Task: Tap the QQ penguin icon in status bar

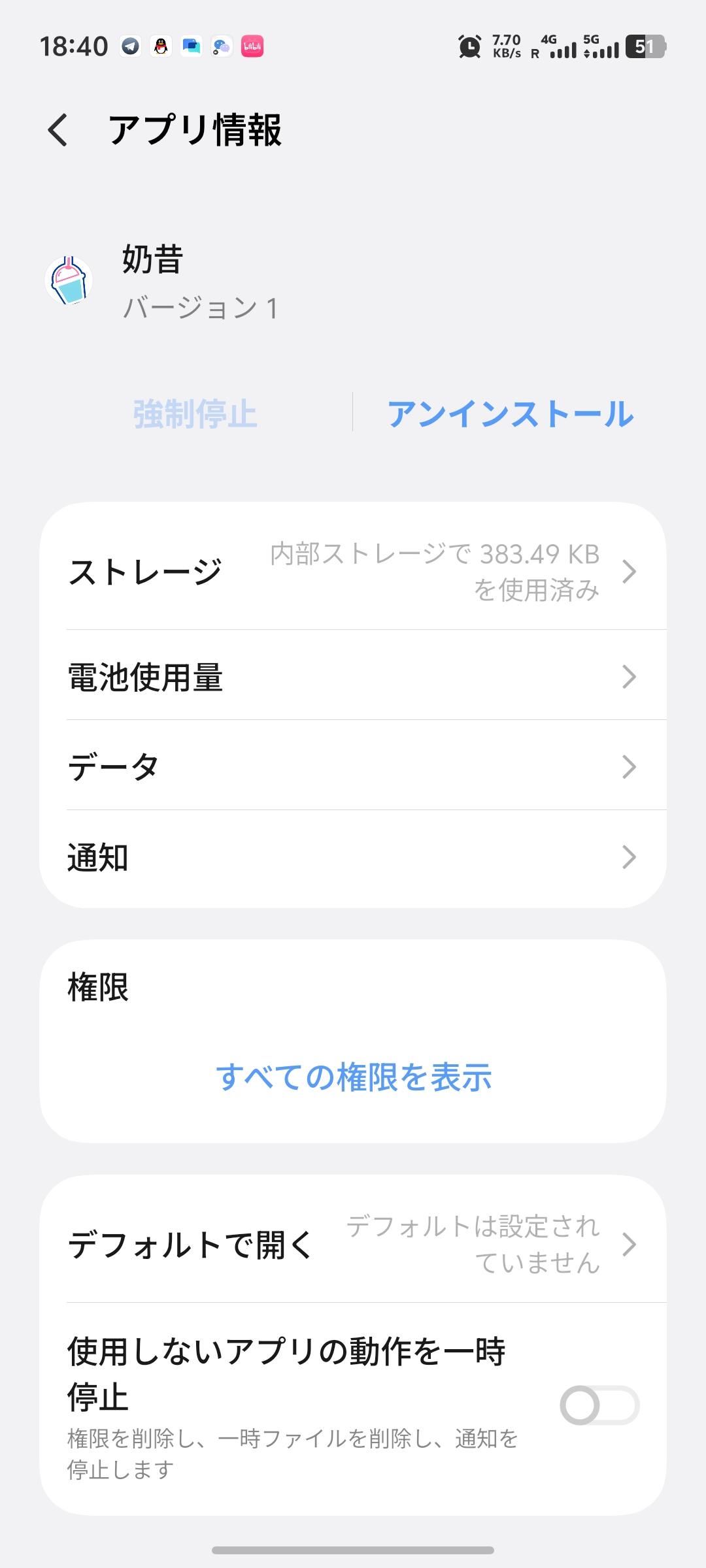Action: 160,47
